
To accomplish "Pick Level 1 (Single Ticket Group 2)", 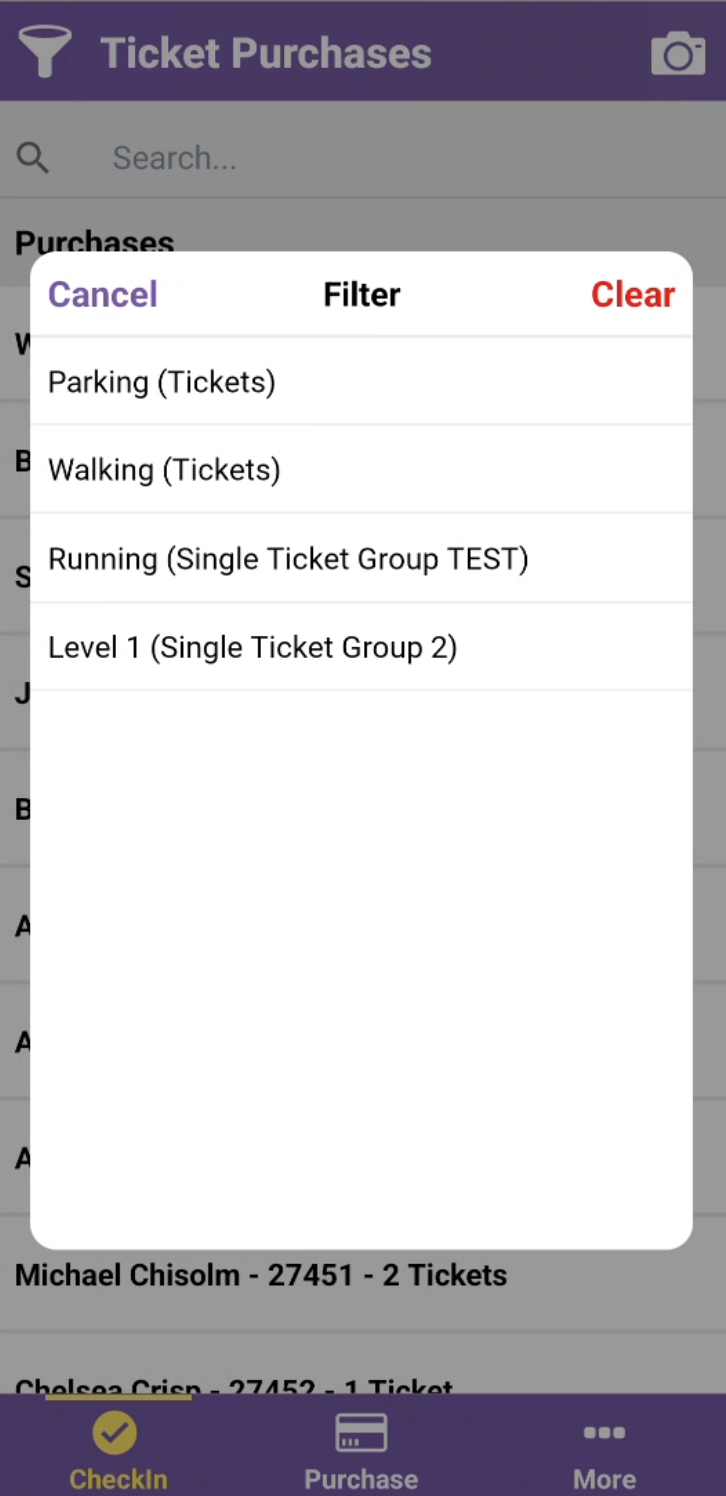I will pyautogui.click(x=252, y=647).
